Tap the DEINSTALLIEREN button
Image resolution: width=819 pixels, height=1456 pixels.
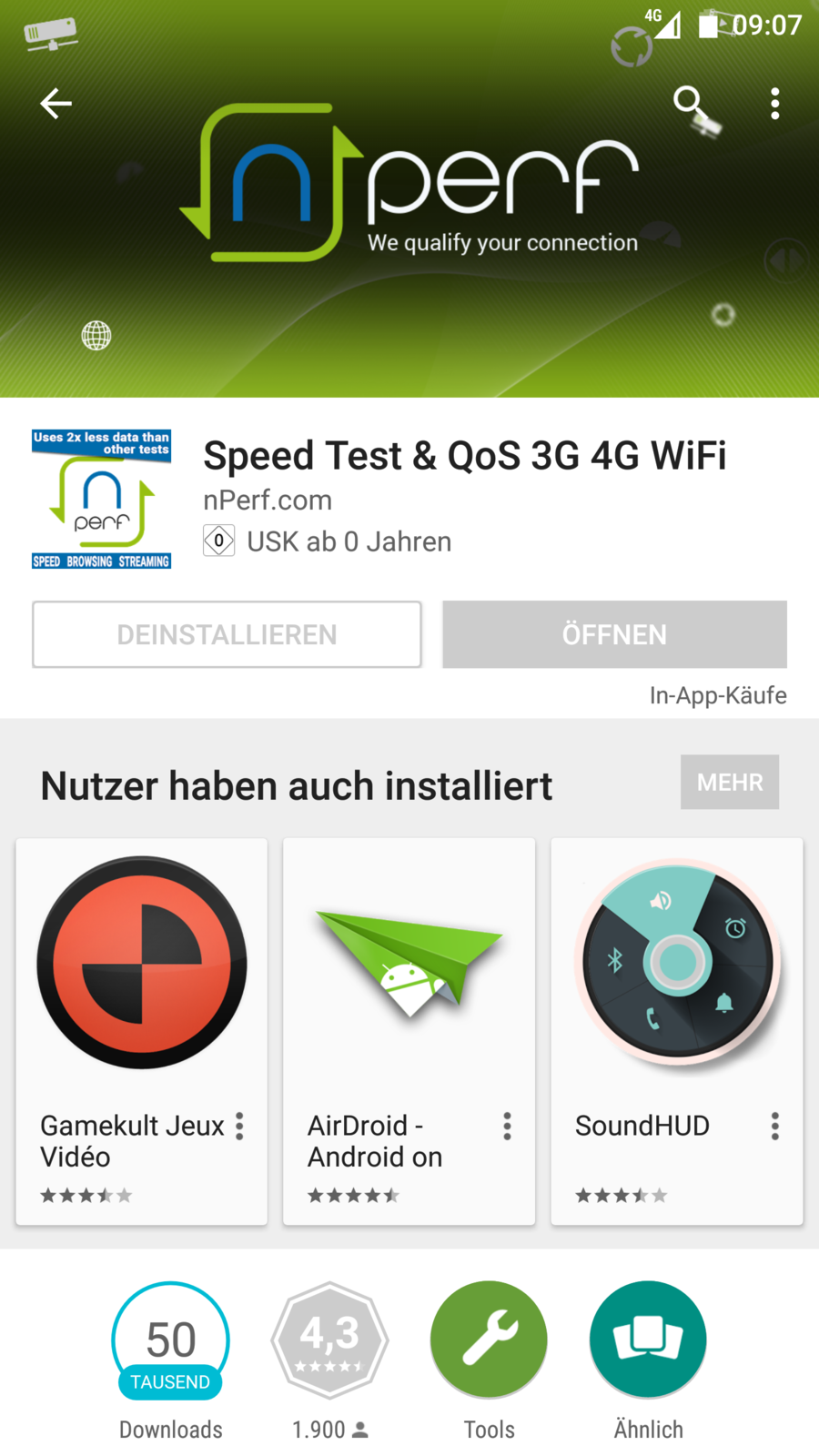[227, 634]
